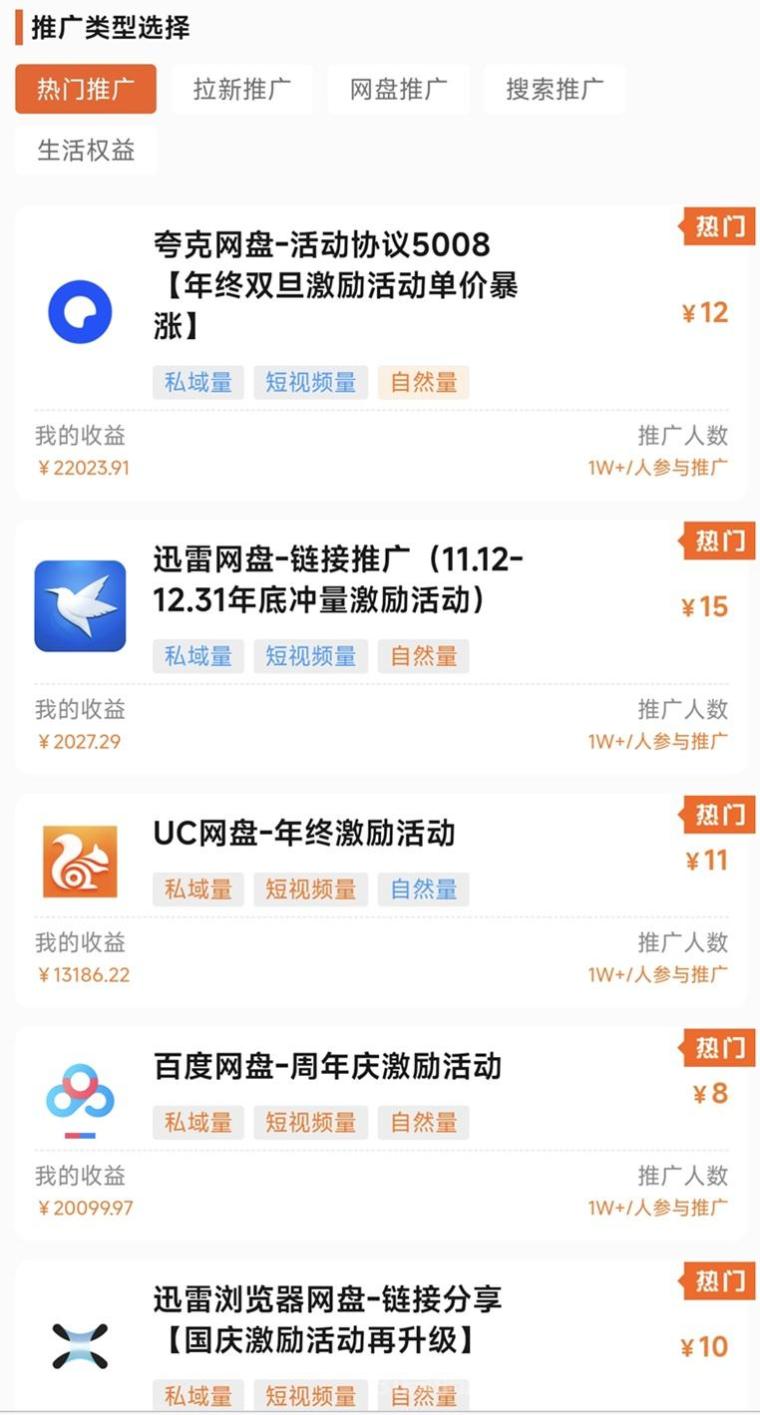The height and width of the screenshot is (1415, 760).
Task: Toggle the 自然量 tag on UC网盘 card
Action: click(423, 889)
